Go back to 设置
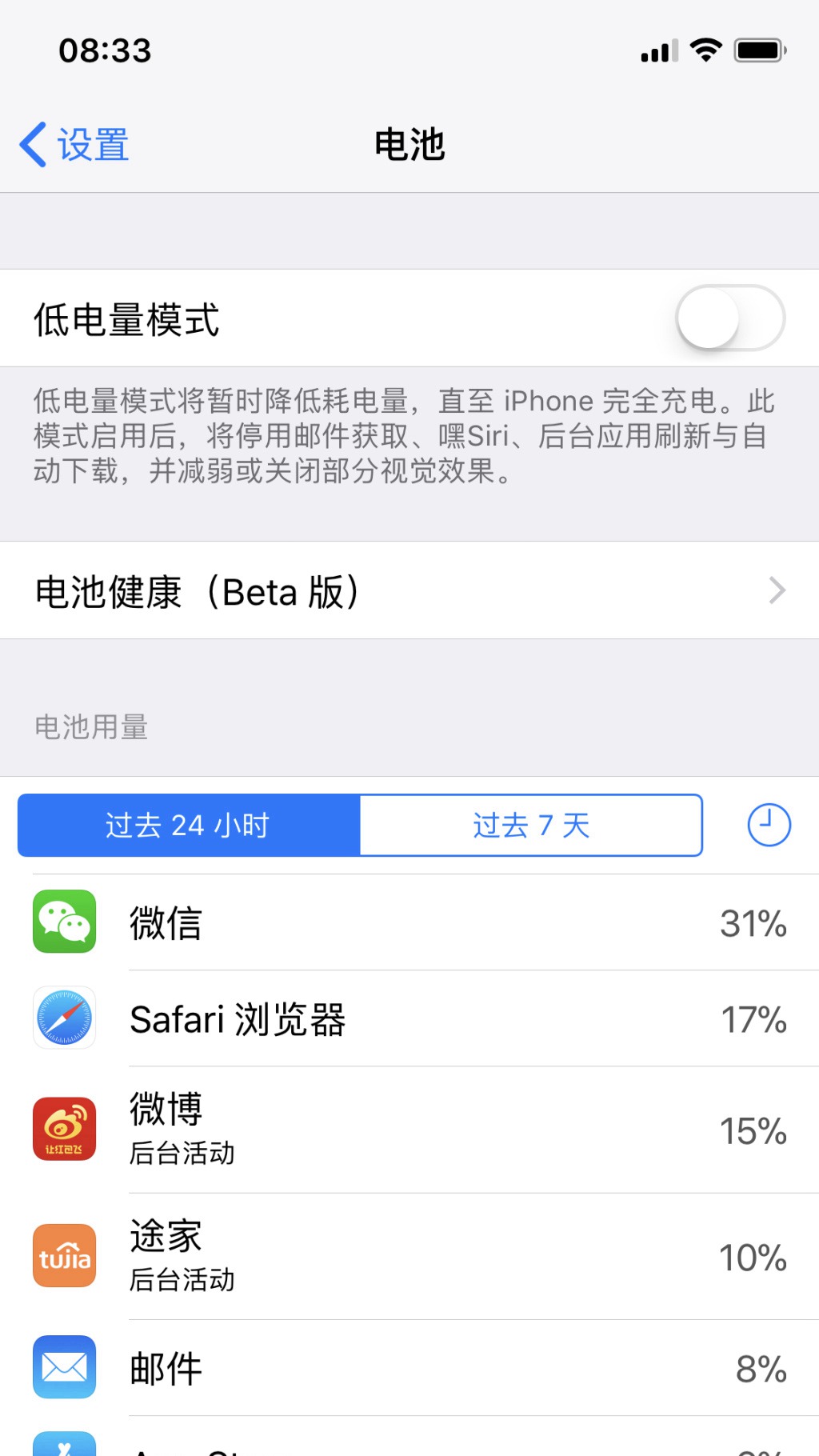The width and height of the screenshot is (819, 1456). click(x=75, y=145)
